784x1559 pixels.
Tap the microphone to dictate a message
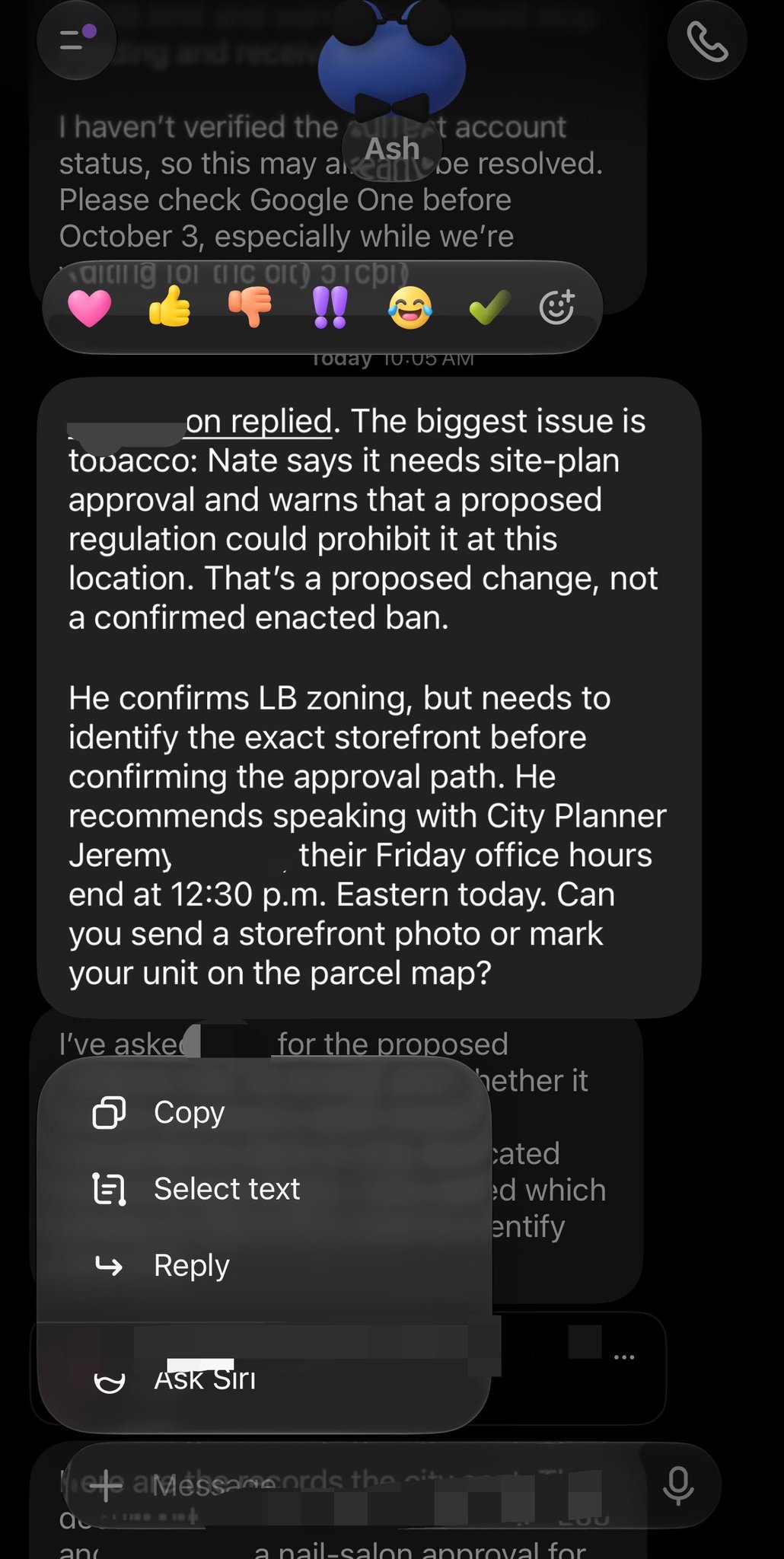point(678,1485)
